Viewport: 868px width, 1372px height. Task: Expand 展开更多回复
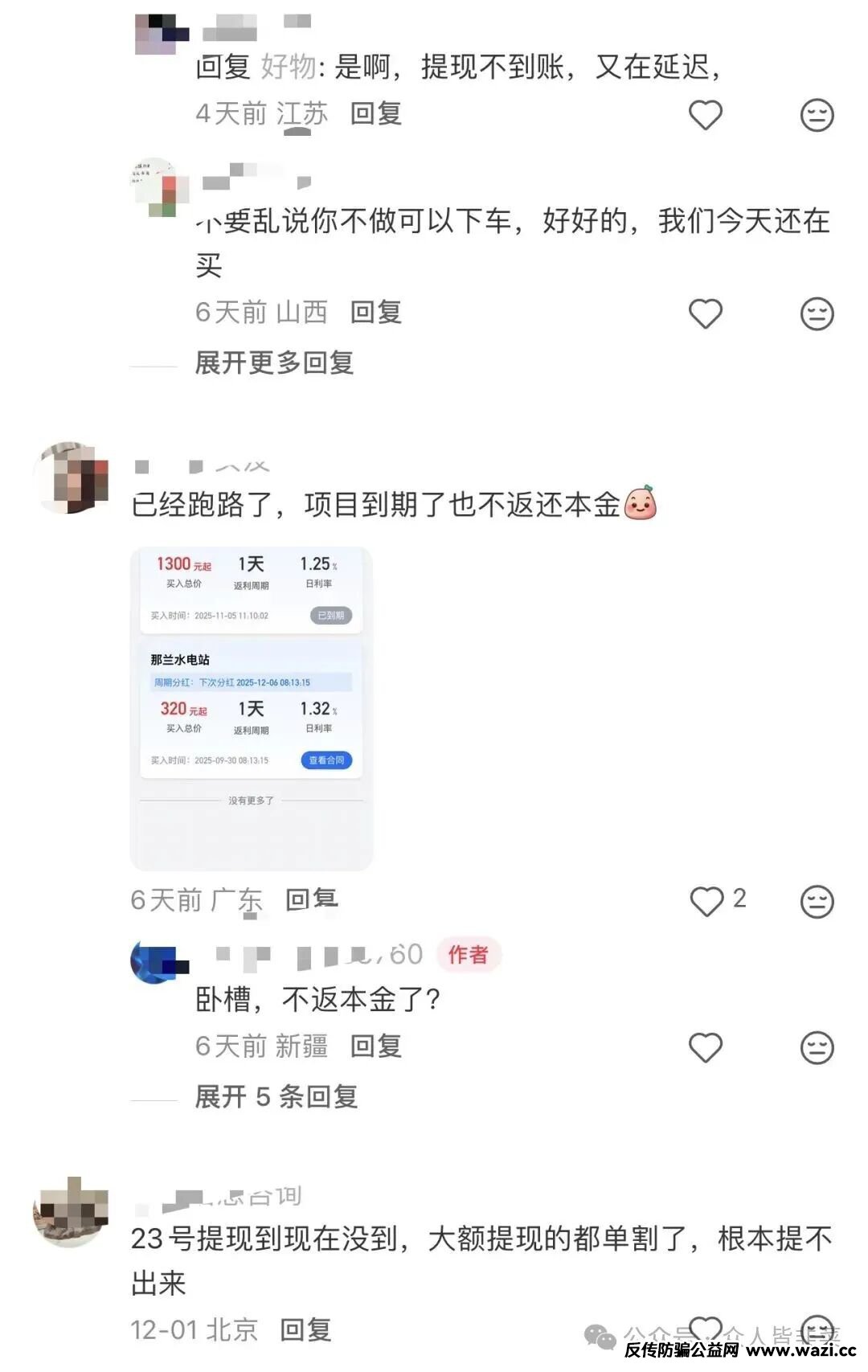(x=274, y=362)
